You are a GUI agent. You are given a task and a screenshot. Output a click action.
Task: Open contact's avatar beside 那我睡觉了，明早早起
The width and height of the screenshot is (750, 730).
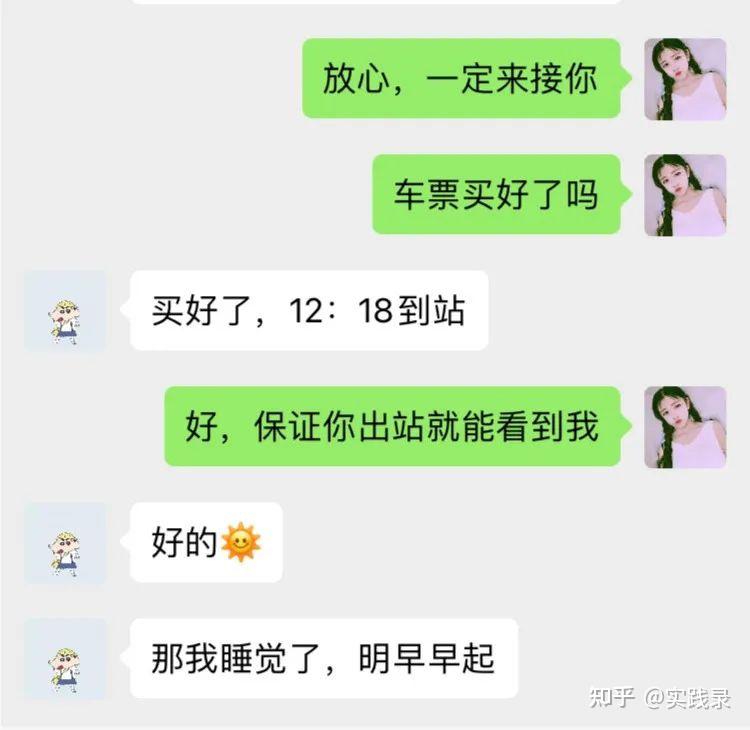65,659
